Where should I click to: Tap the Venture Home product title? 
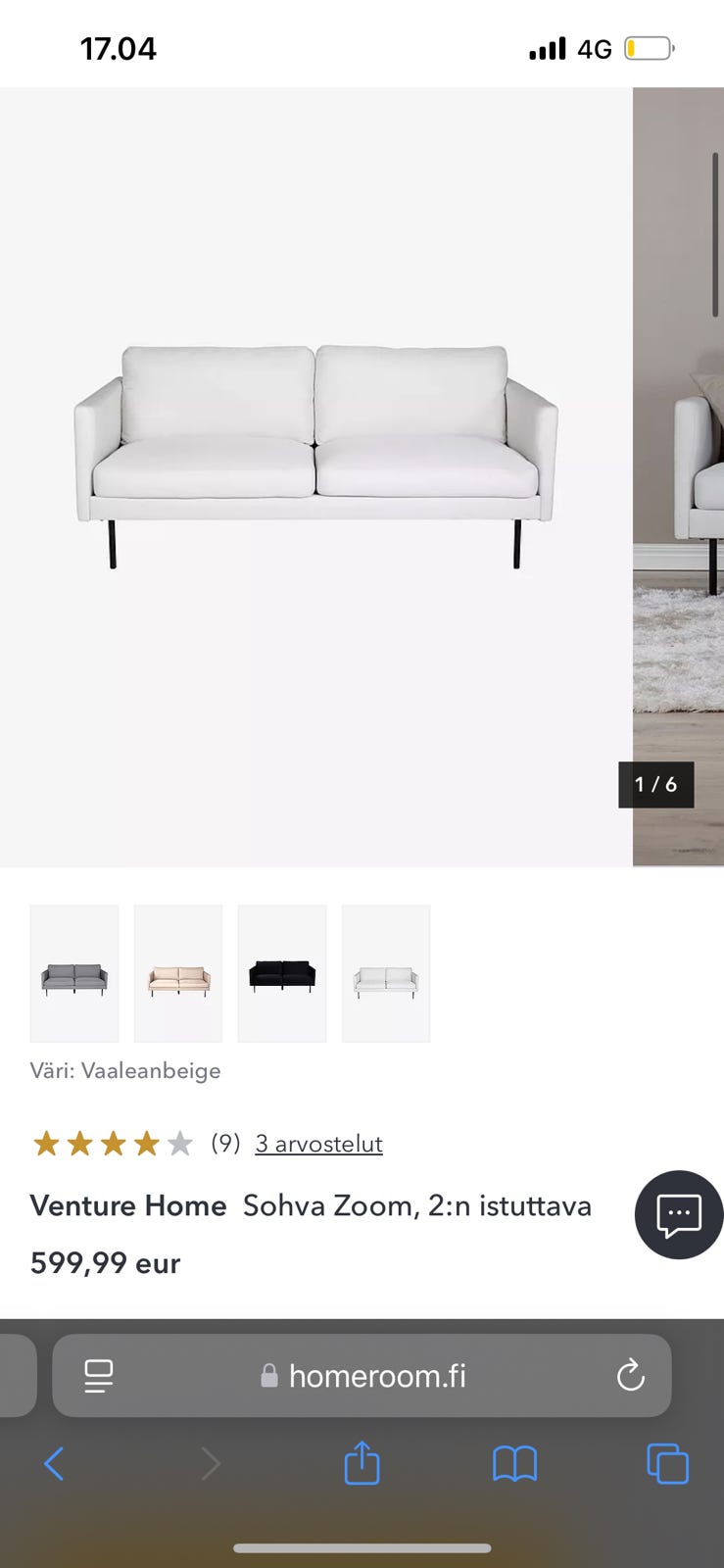(x=127, y=1205)
